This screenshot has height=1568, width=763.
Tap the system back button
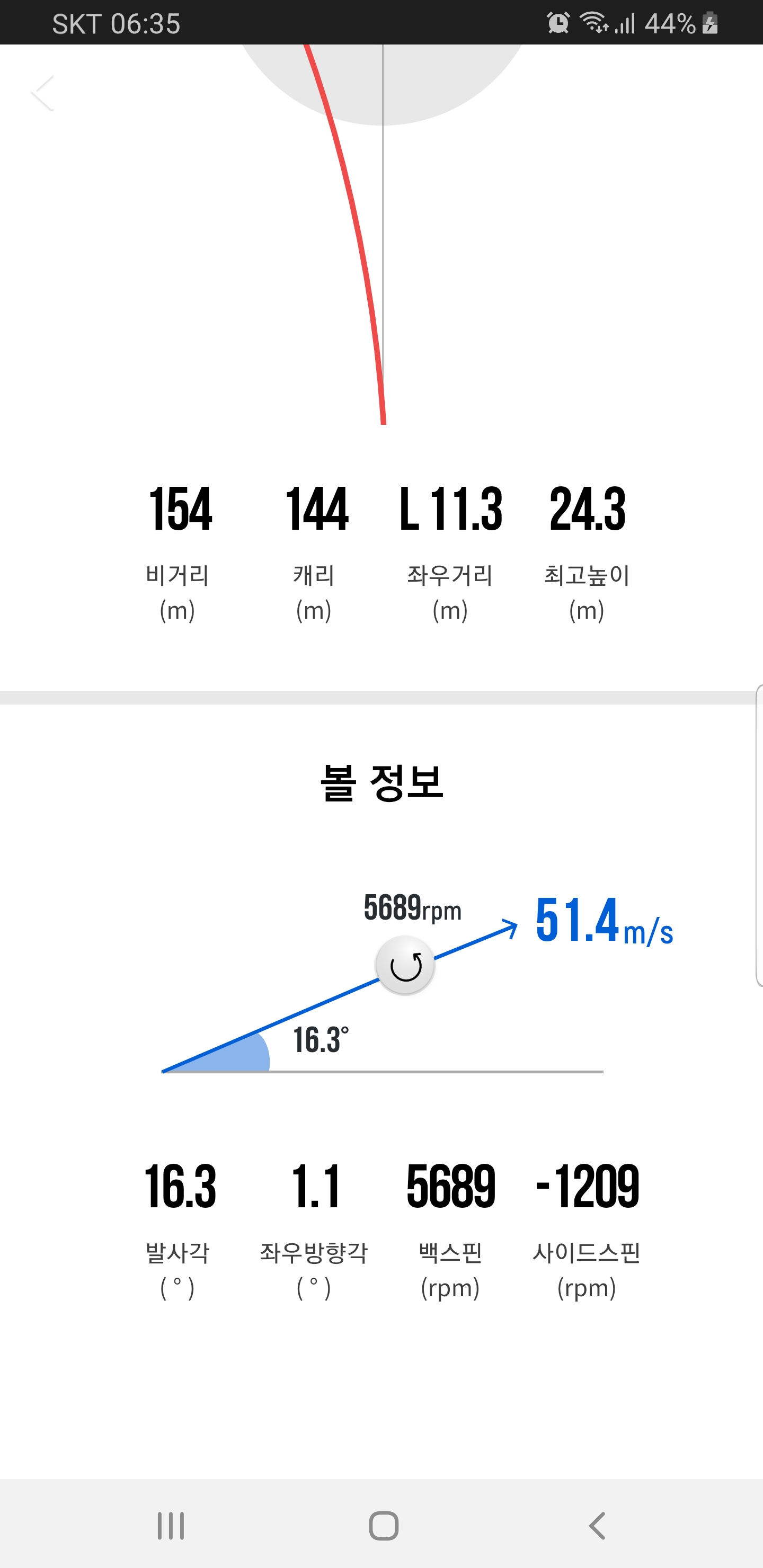click(597, 1526)
